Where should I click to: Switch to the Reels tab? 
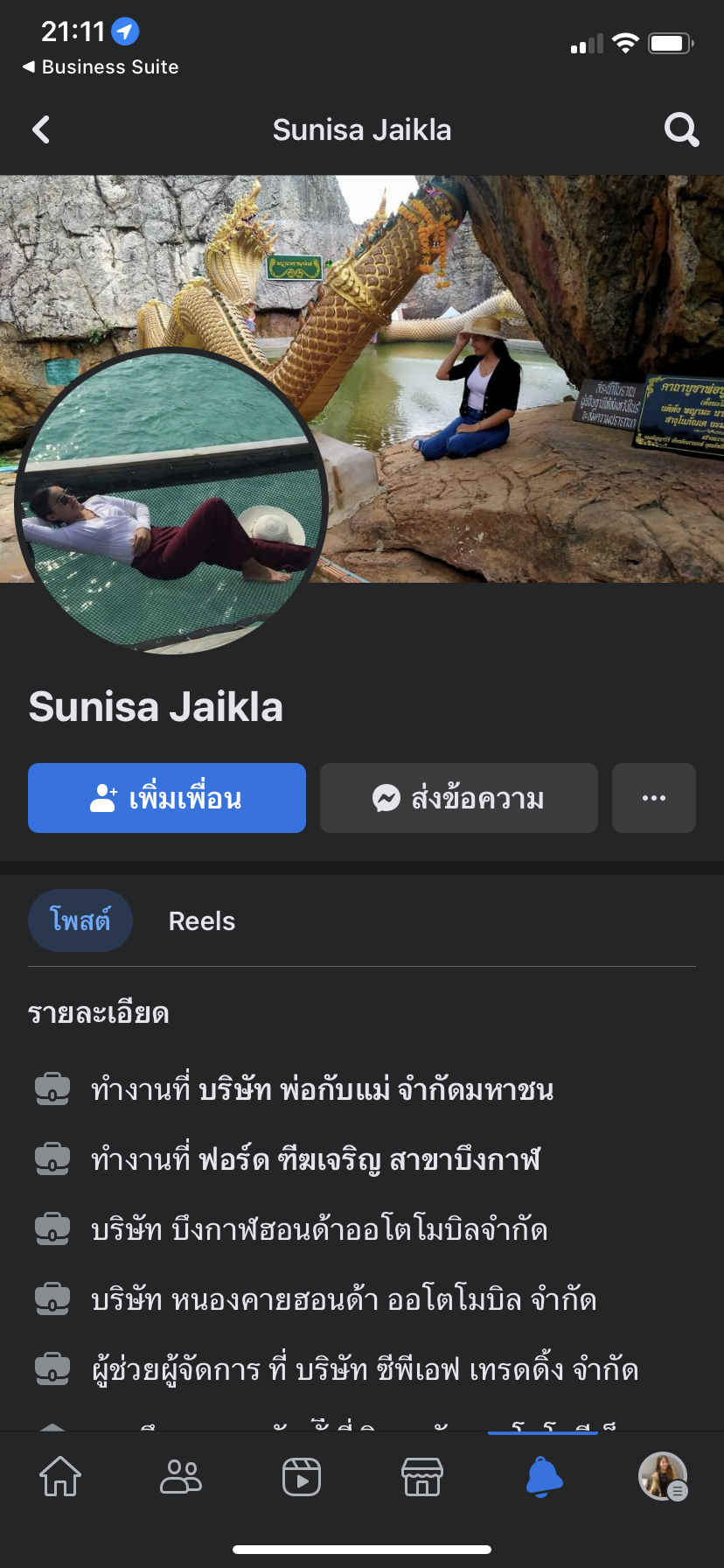[x=202, y=921]
